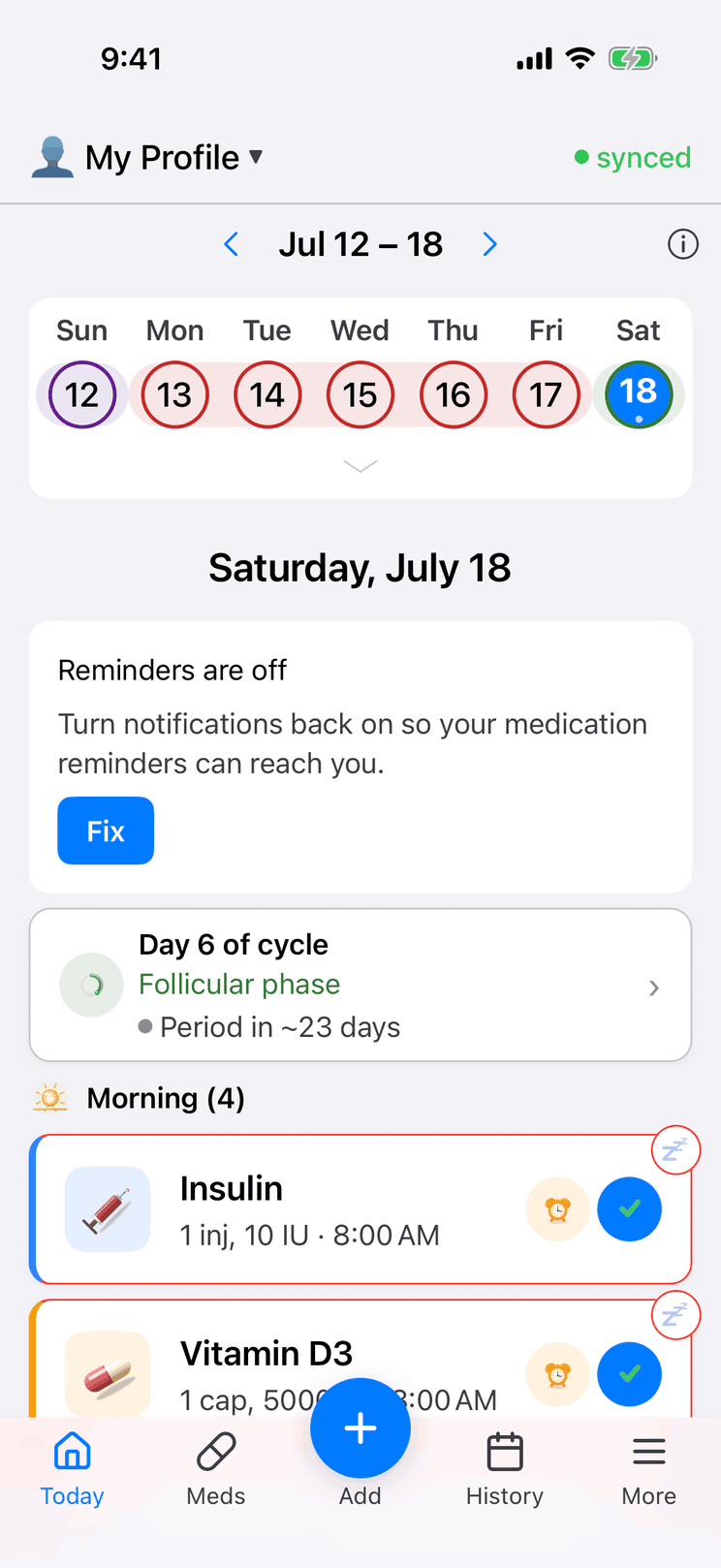
Task: Select Sunday the 12th
Action: 81,394
